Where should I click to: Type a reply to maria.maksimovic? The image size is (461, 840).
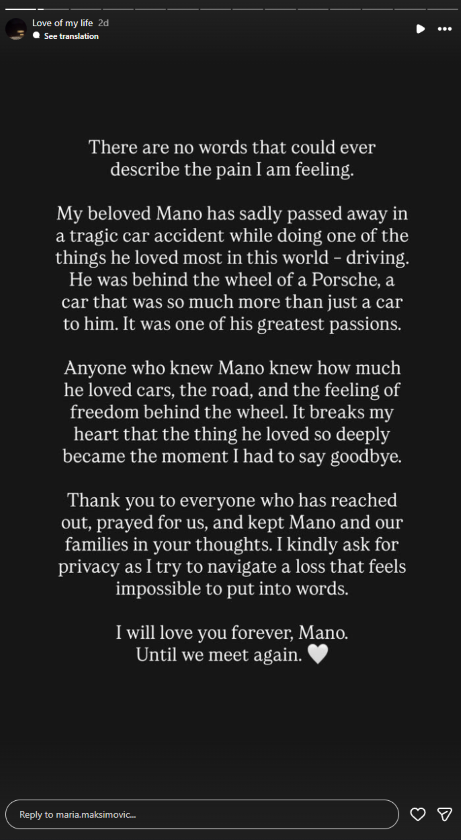(202, 814)
